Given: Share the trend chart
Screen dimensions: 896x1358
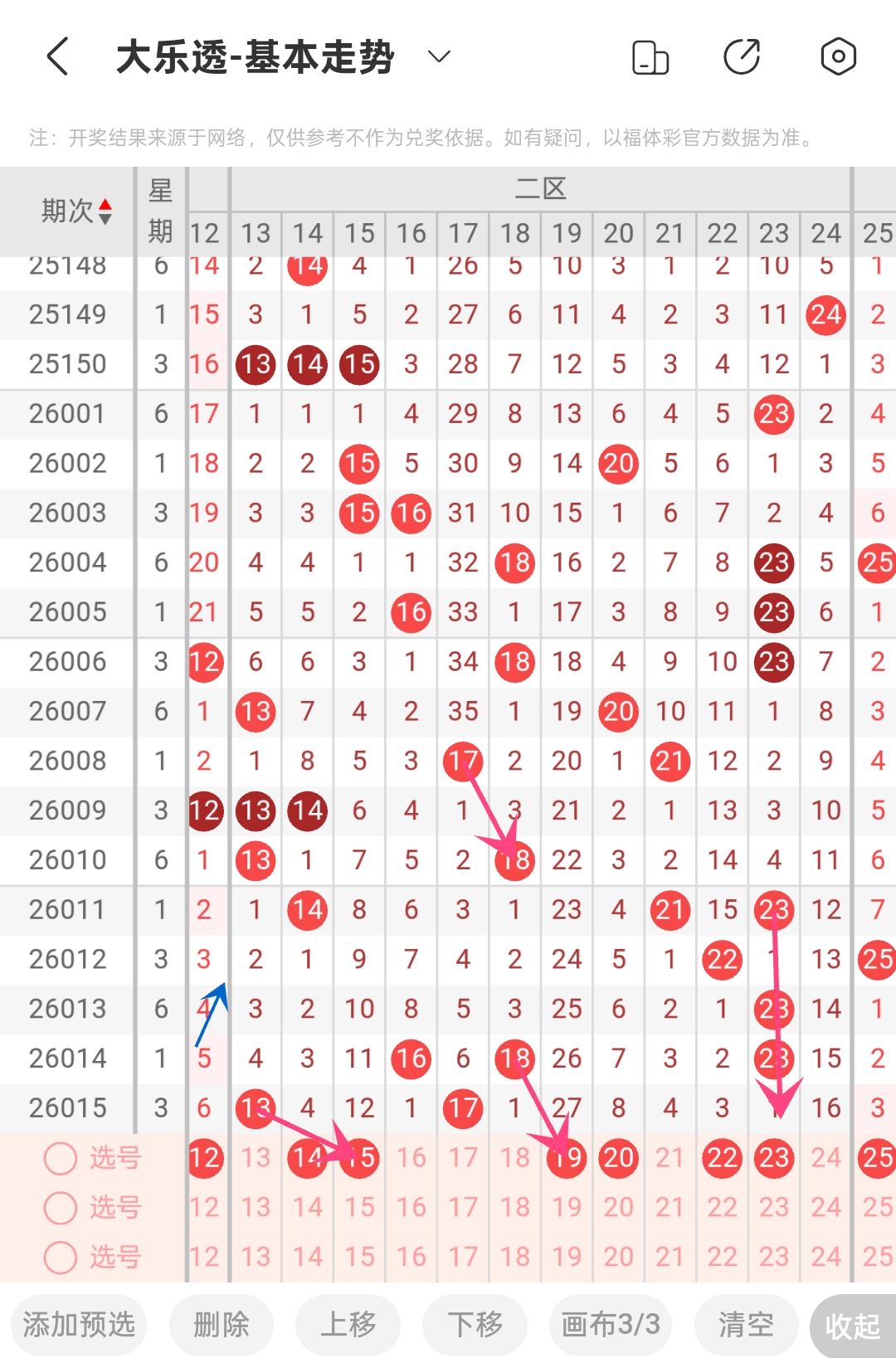Looking at the screenshot, I should pyautogui.click(x=742, y=57).
